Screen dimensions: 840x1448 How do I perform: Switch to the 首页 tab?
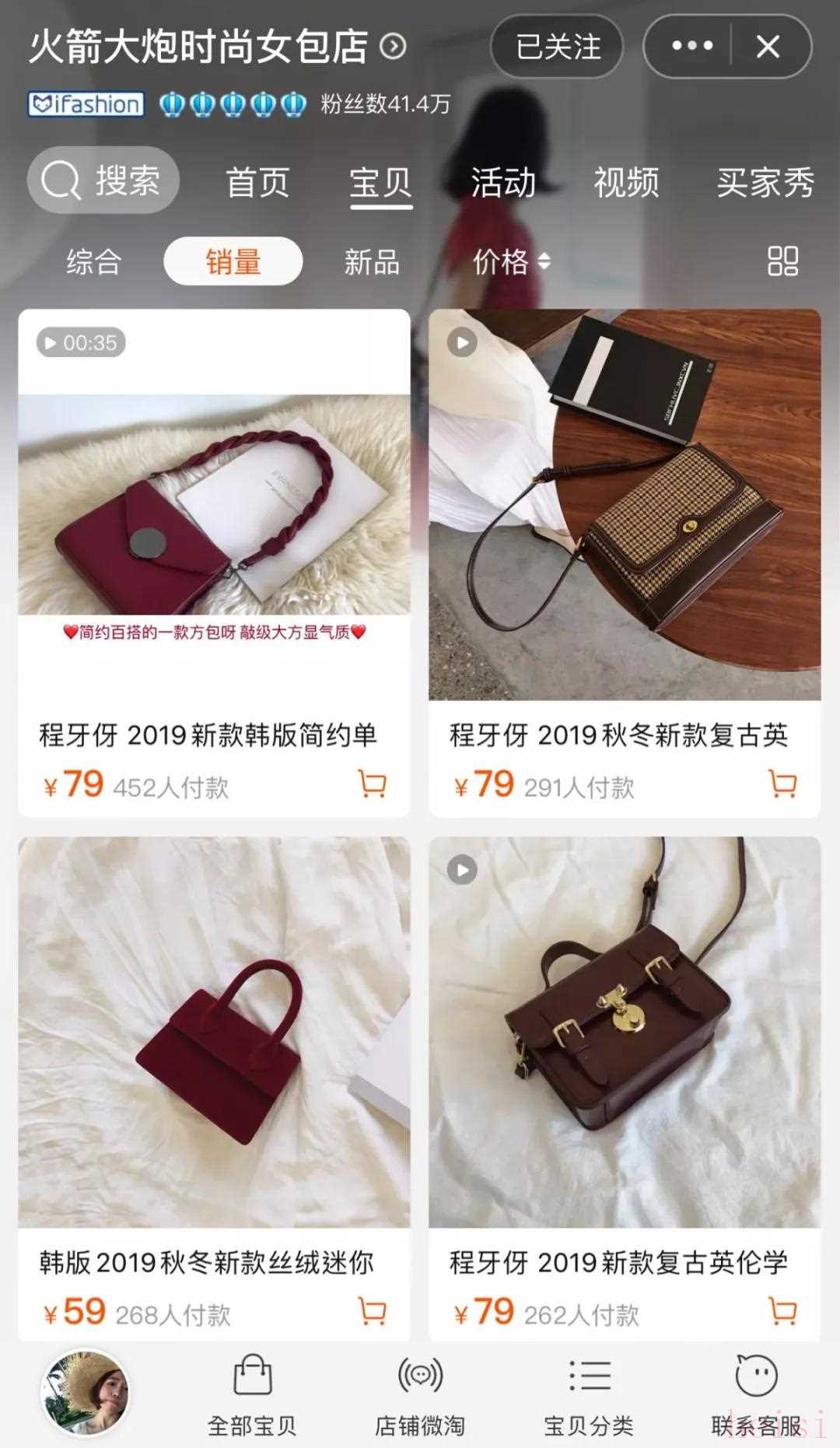[x=257, y=183]
